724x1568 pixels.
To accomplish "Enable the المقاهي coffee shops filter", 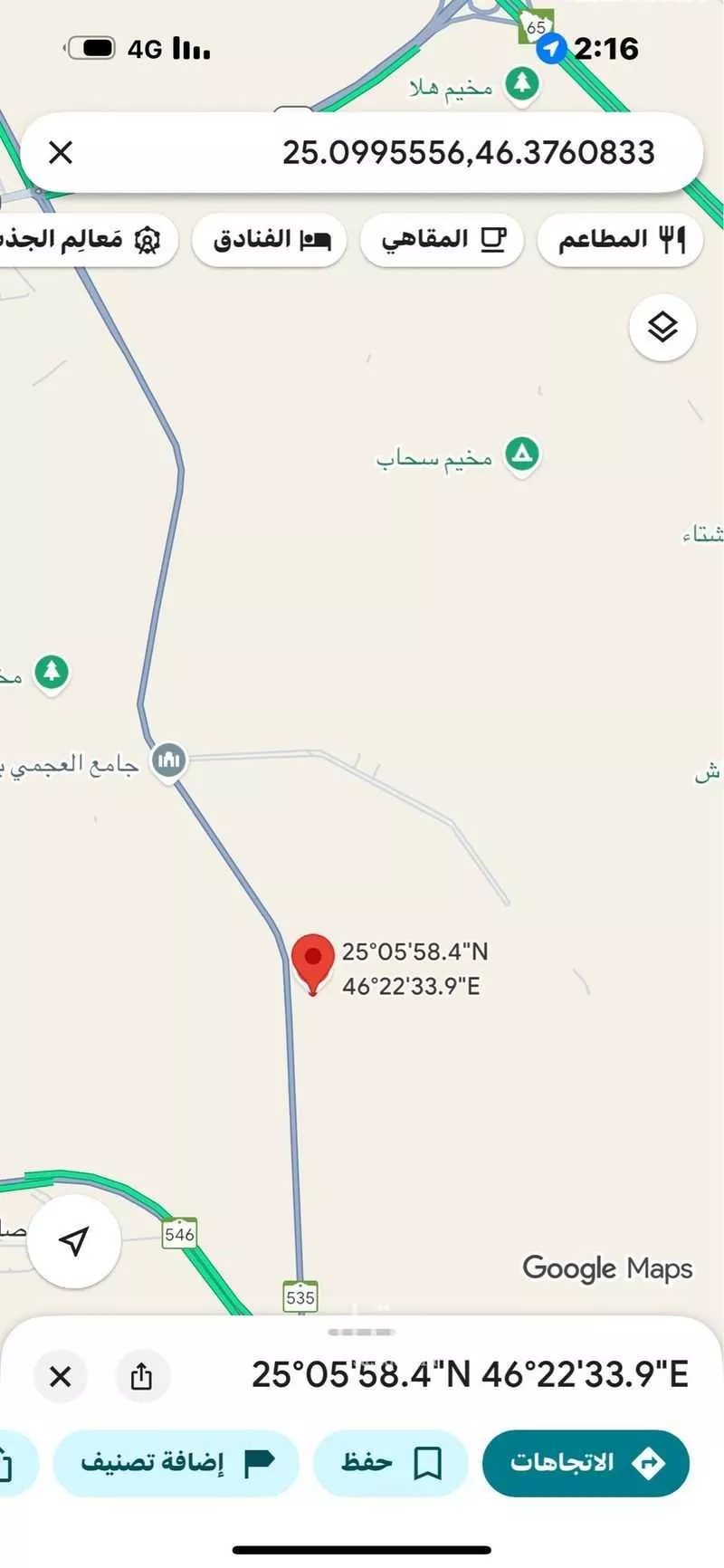I will (442, 239).
